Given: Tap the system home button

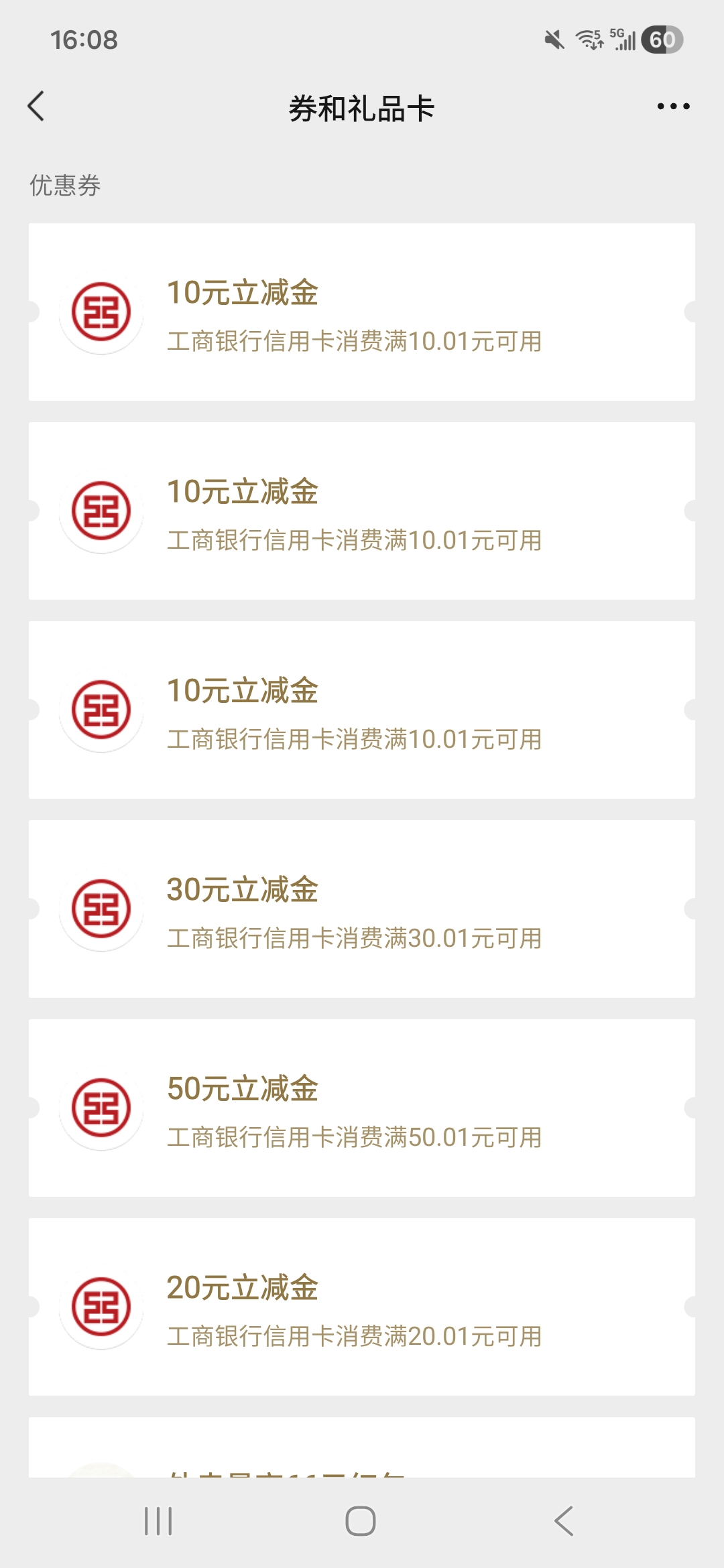Looking at the screenshot, I should point(361,1520).
